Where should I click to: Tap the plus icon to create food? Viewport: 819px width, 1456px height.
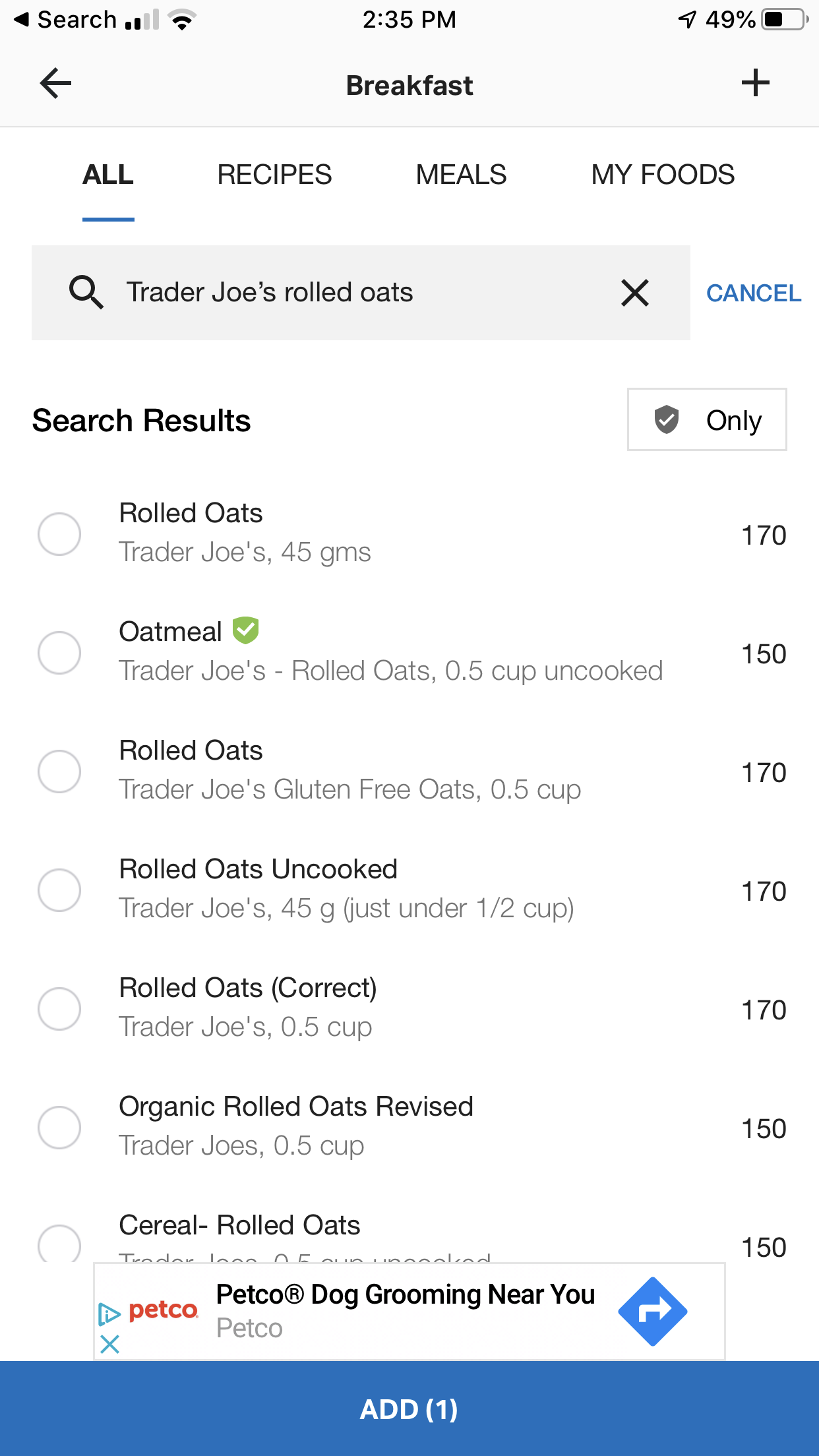pos(755,84)
